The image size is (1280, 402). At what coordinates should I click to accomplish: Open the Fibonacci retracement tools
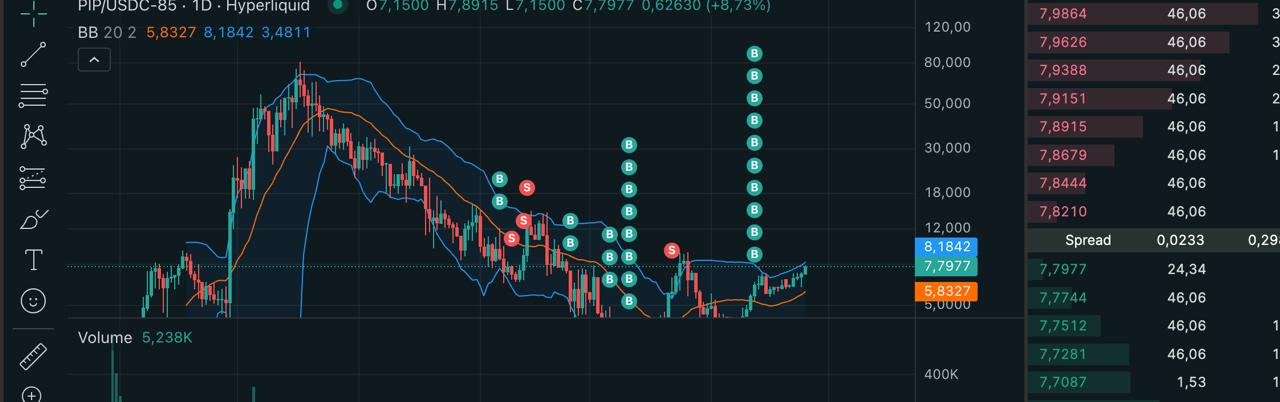tap(33, 95)
